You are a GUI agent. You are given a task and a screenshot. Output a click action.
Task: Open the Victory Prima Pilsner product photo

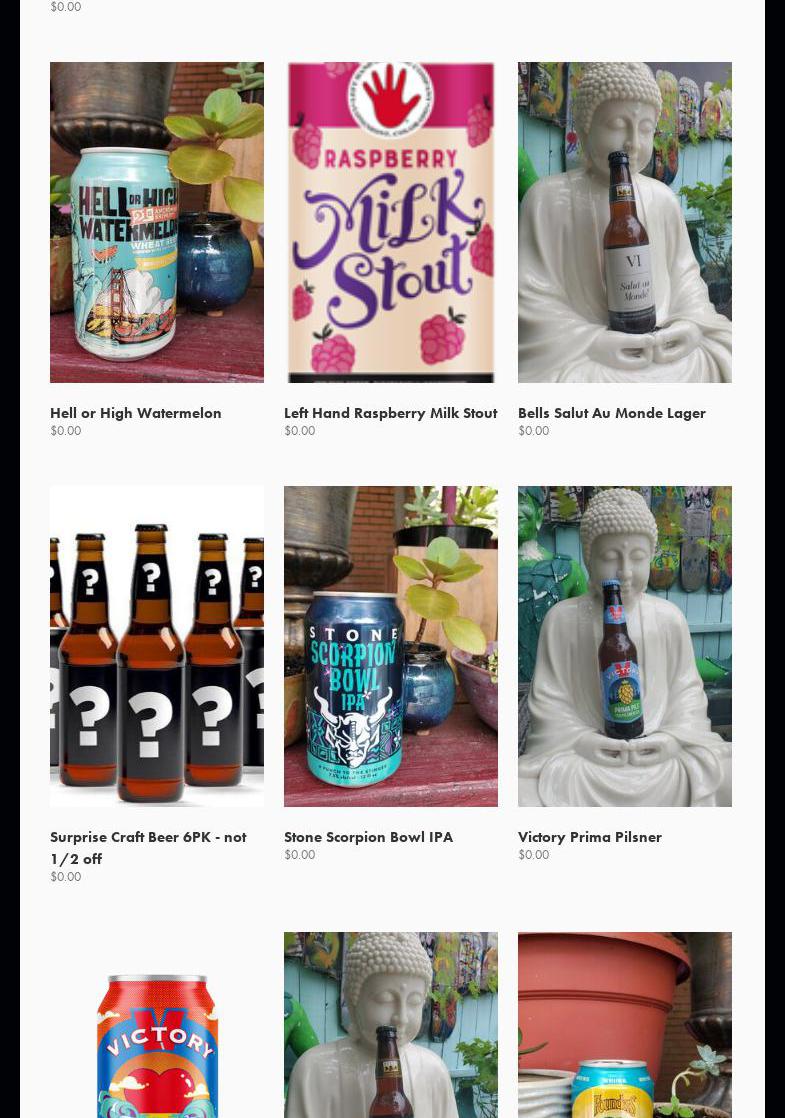pos(625,646)
